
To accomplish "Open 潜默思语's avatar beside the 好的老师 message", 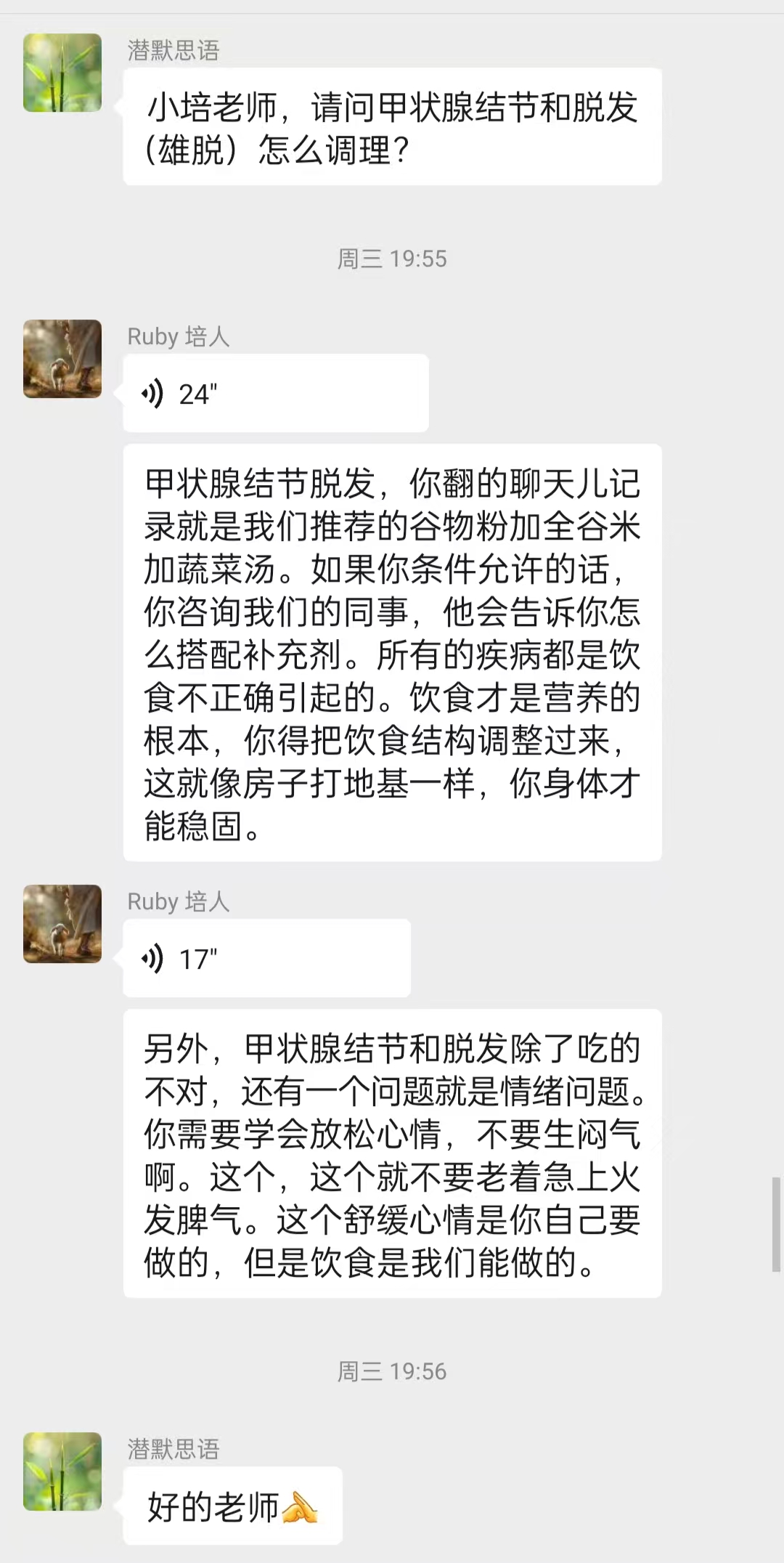I will coord(62,1471).
